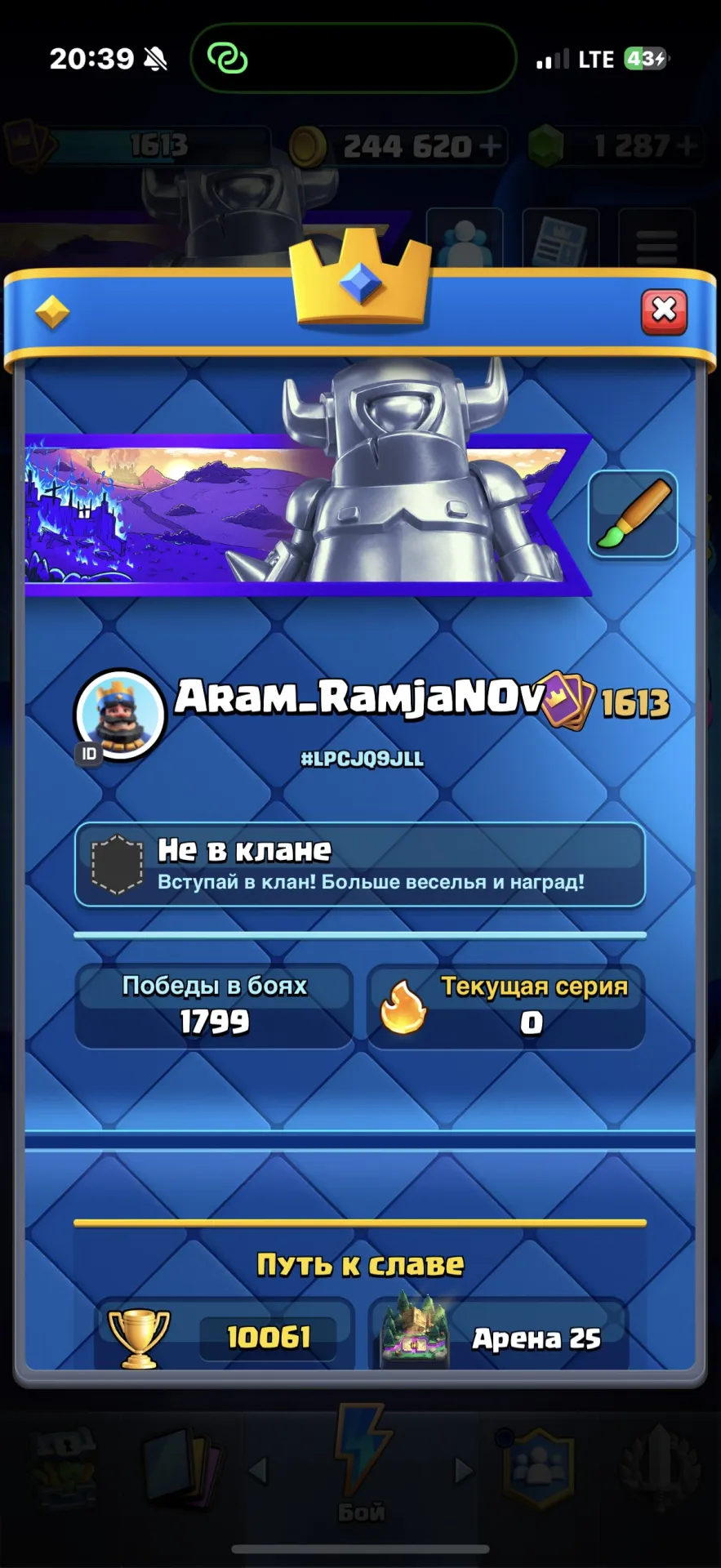Edit banner with the paintbrush button
Viewport: 721px width, 1568px height.
634,514
